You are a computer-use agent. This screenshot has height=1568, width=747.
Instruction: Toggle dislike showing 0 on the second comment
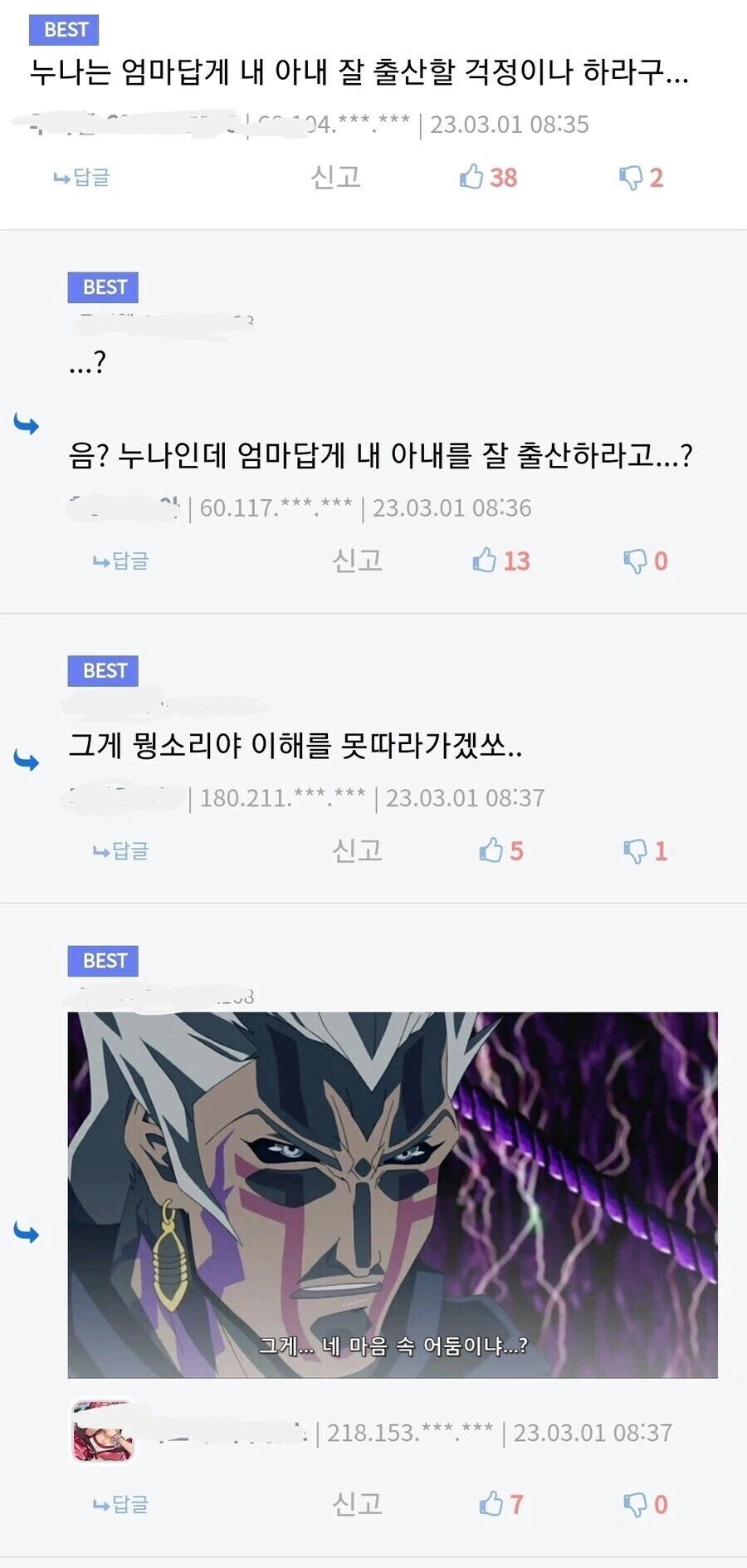point(636,561)
